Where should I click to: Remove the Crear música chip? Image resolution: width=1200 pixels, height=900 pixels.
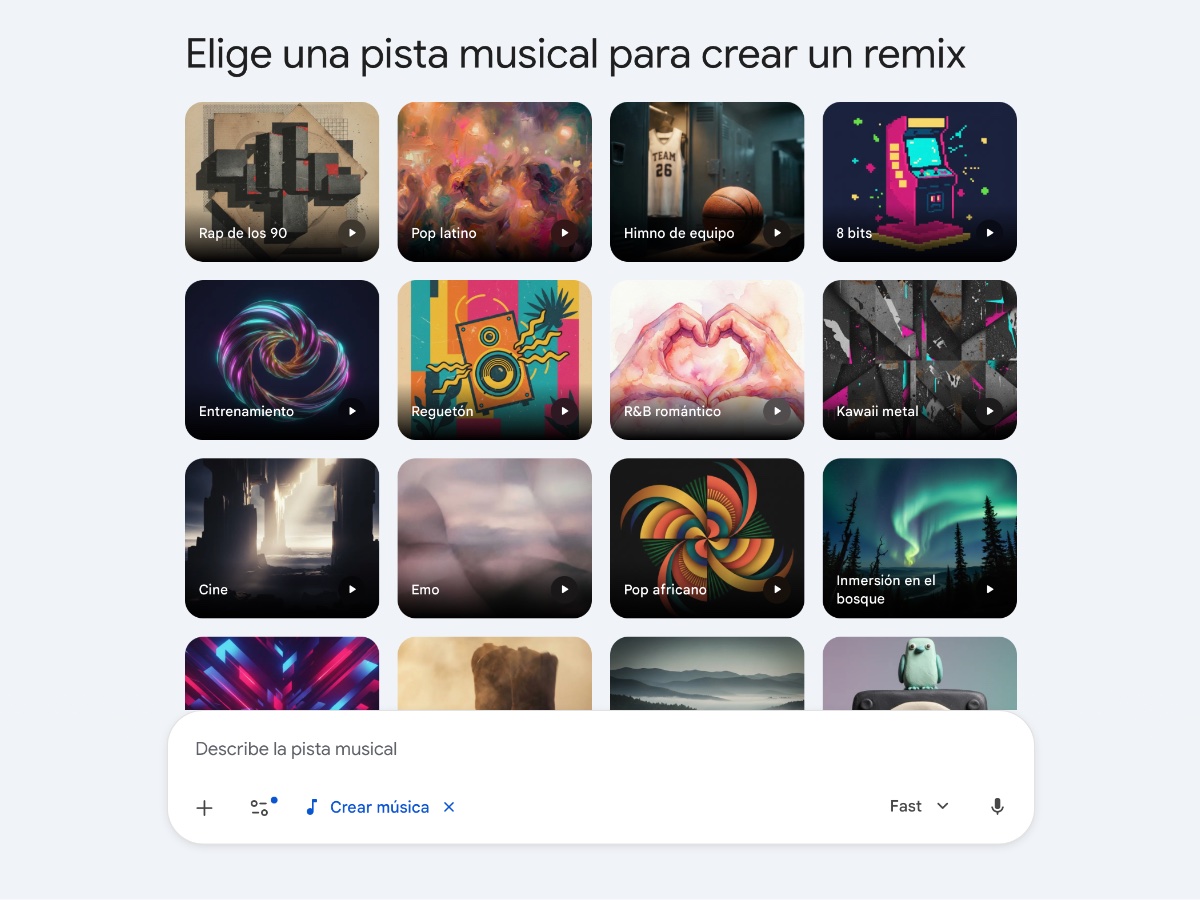tap(449, 807)
